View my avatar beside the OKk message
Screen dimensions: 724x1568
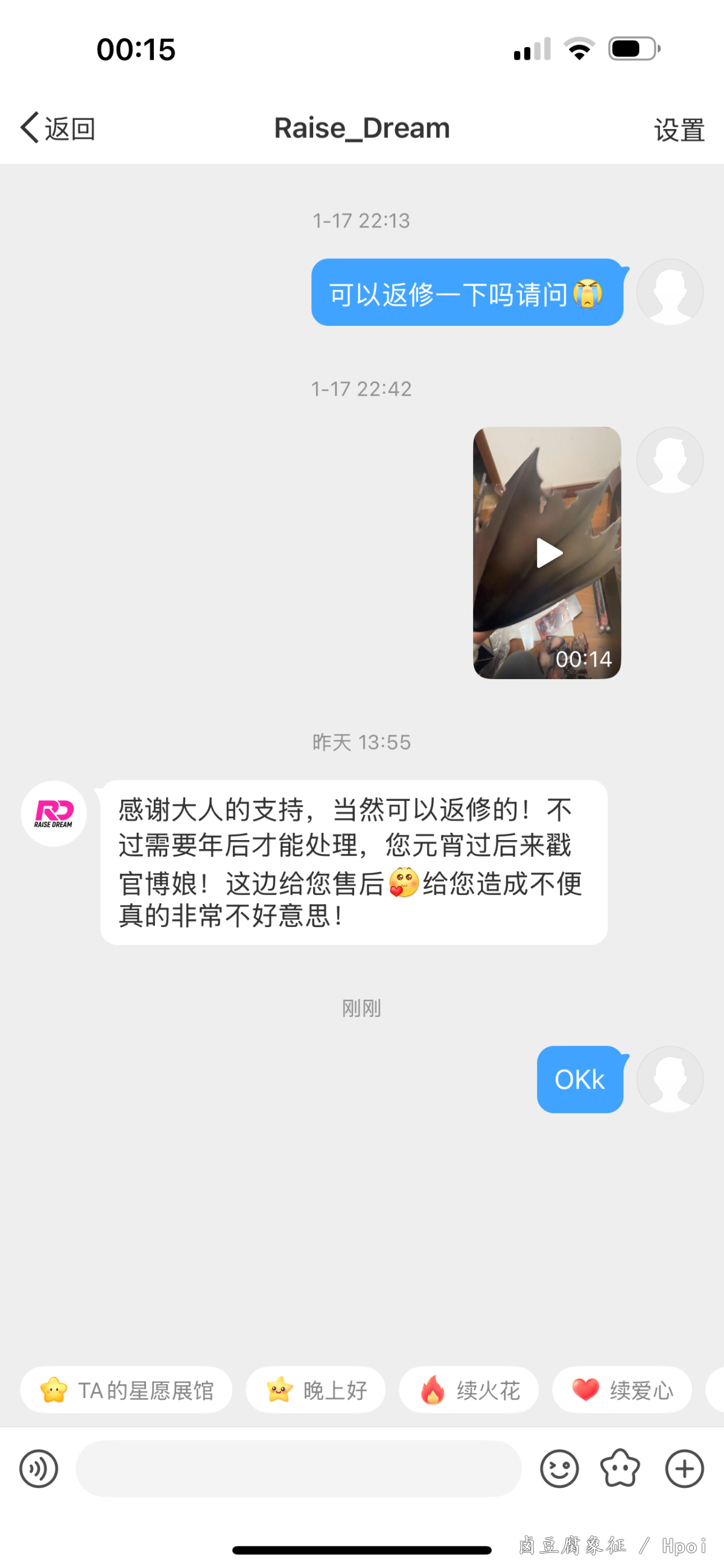[670, 1080]
